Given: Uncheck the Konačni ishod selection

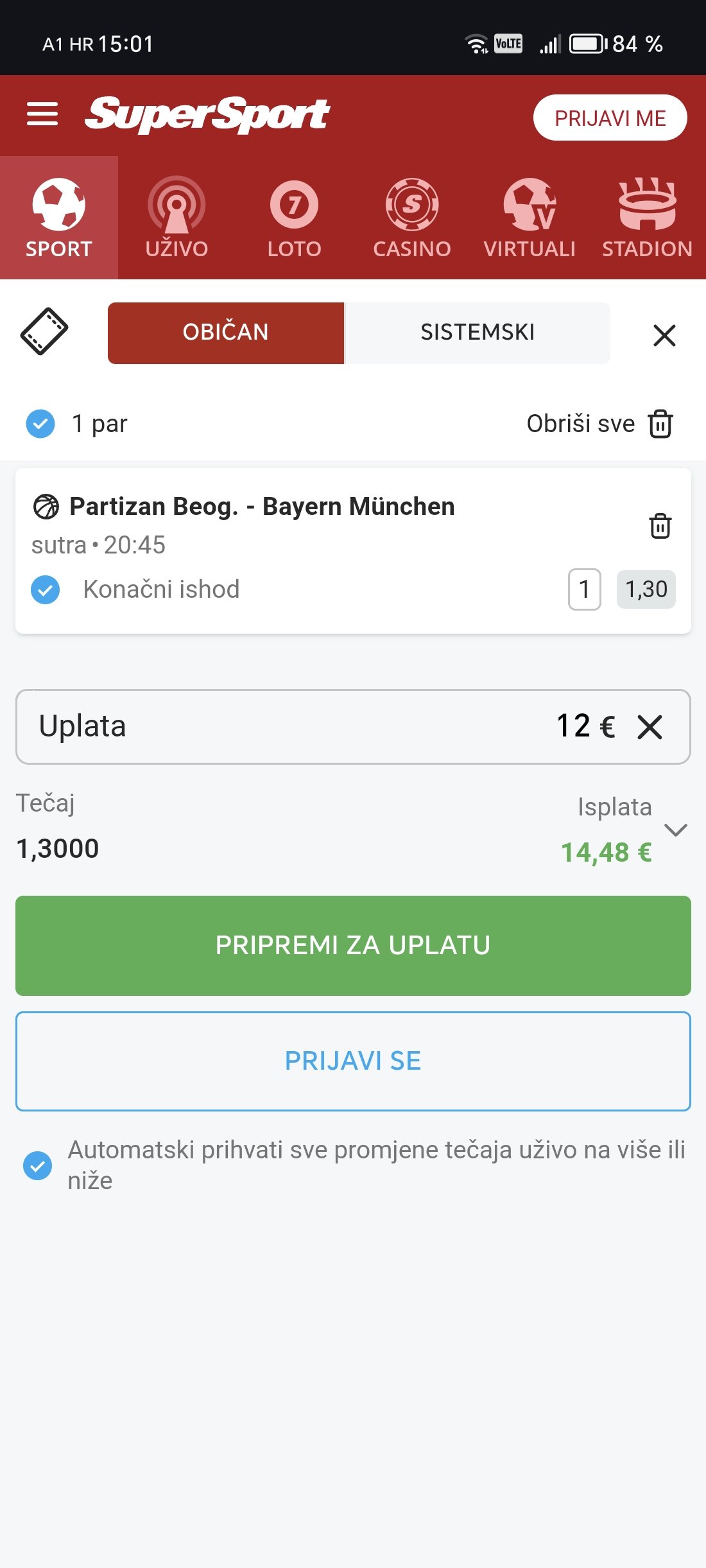Looking at the screenshot, I should point(46,589).
